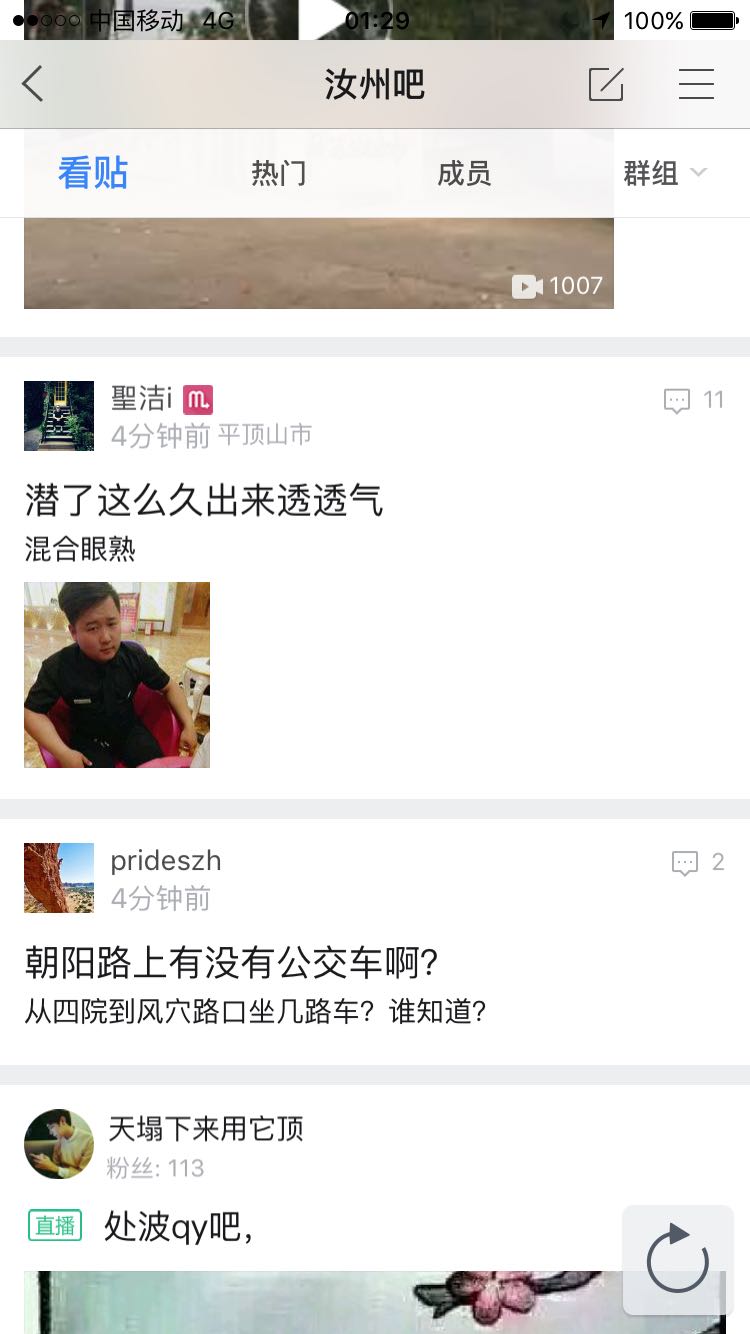Open the live post 处波qy吧

(x=178, y=1226)
